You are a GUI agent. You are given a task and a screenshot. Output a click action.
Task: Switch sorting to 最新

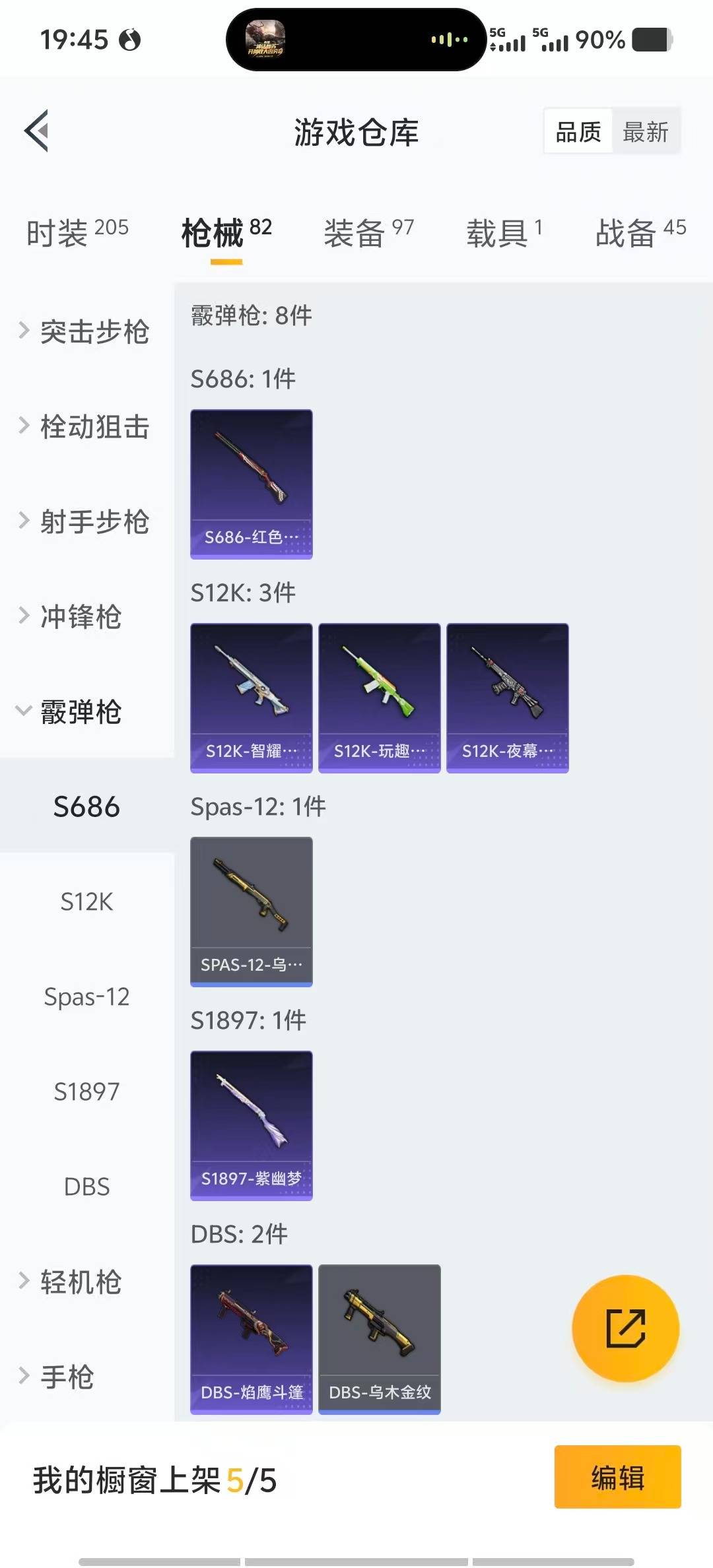(x=646, y=131)
